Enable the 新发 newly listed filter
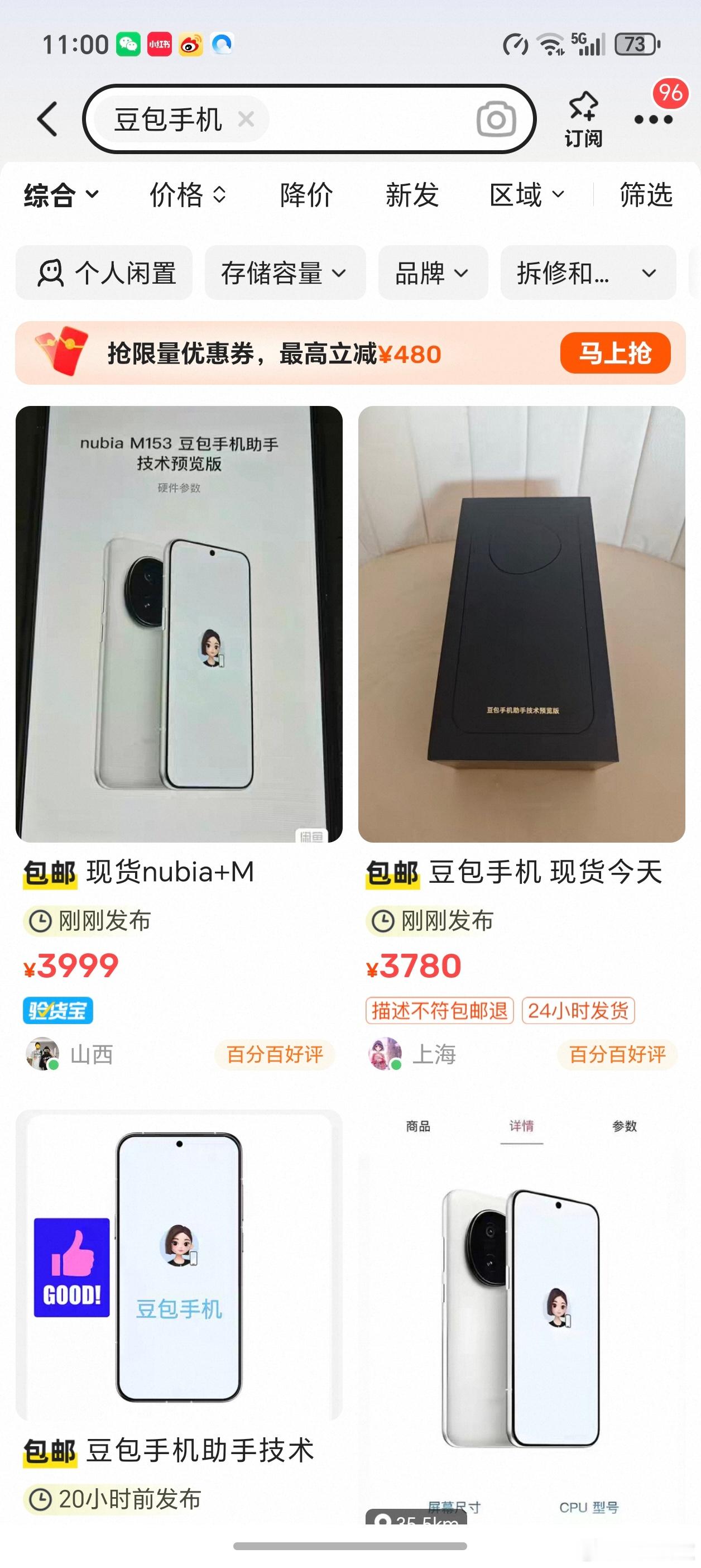 point(411,195)
